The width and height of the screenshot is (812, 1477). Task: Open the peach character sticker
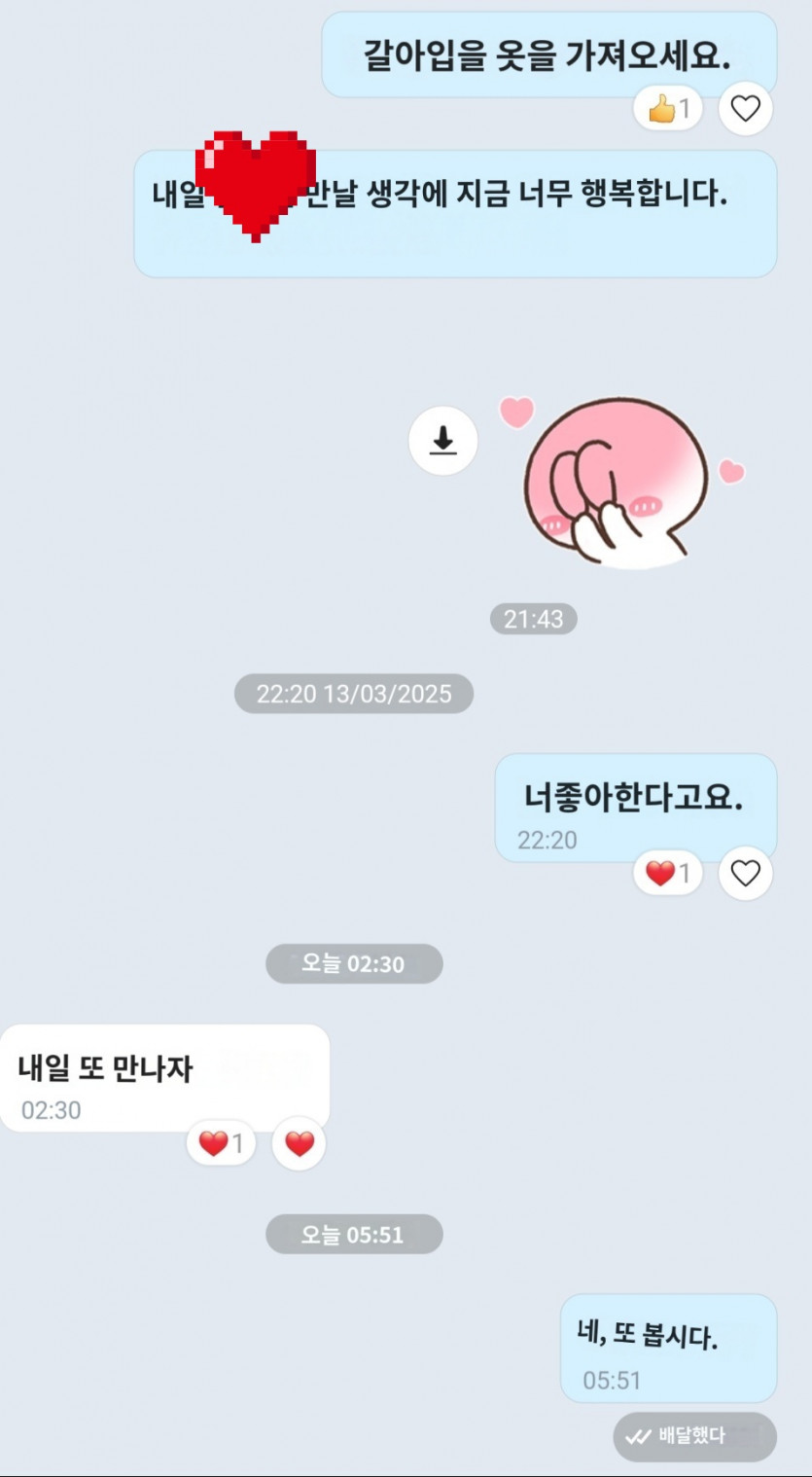tap(618, 482)
